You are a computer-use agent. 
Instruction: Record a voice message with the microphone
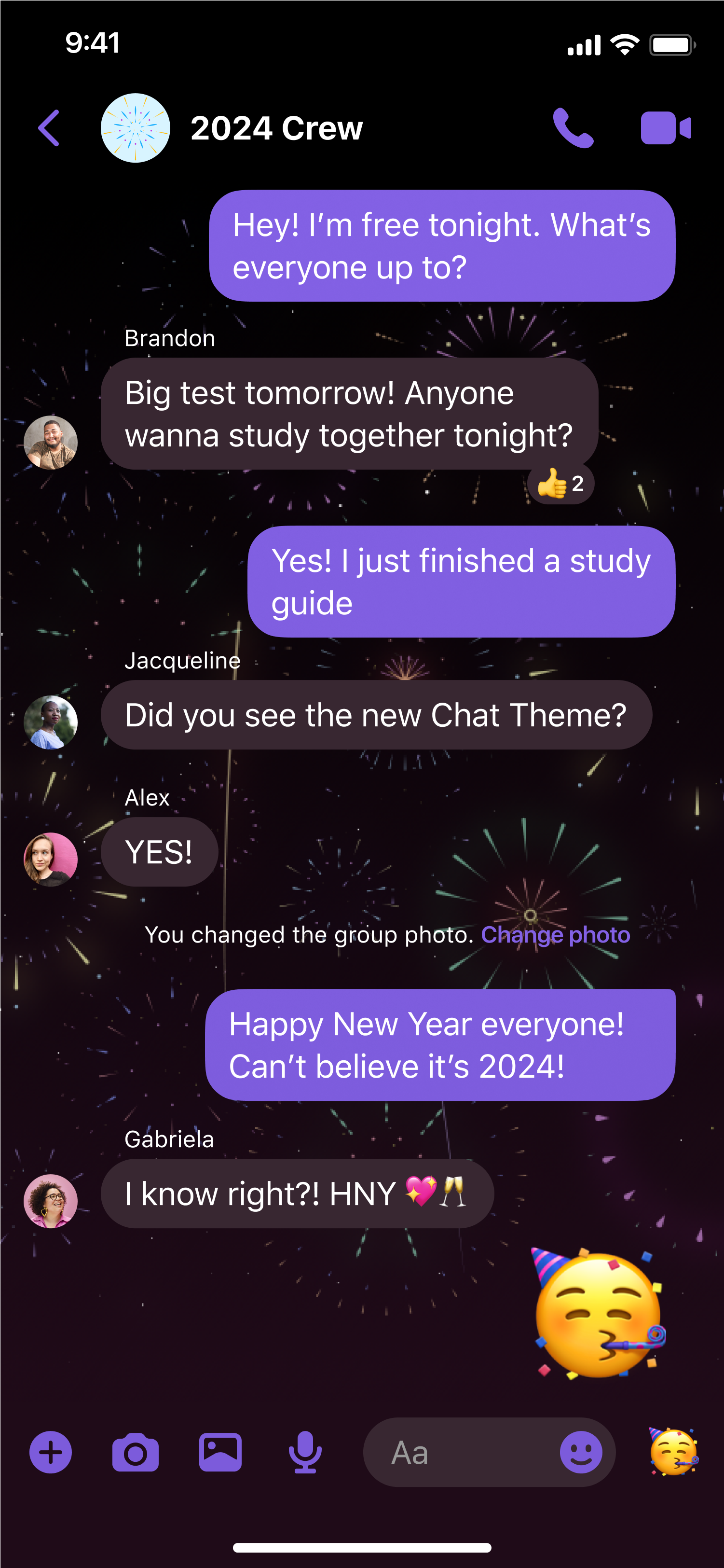[x=305, y=1452]
